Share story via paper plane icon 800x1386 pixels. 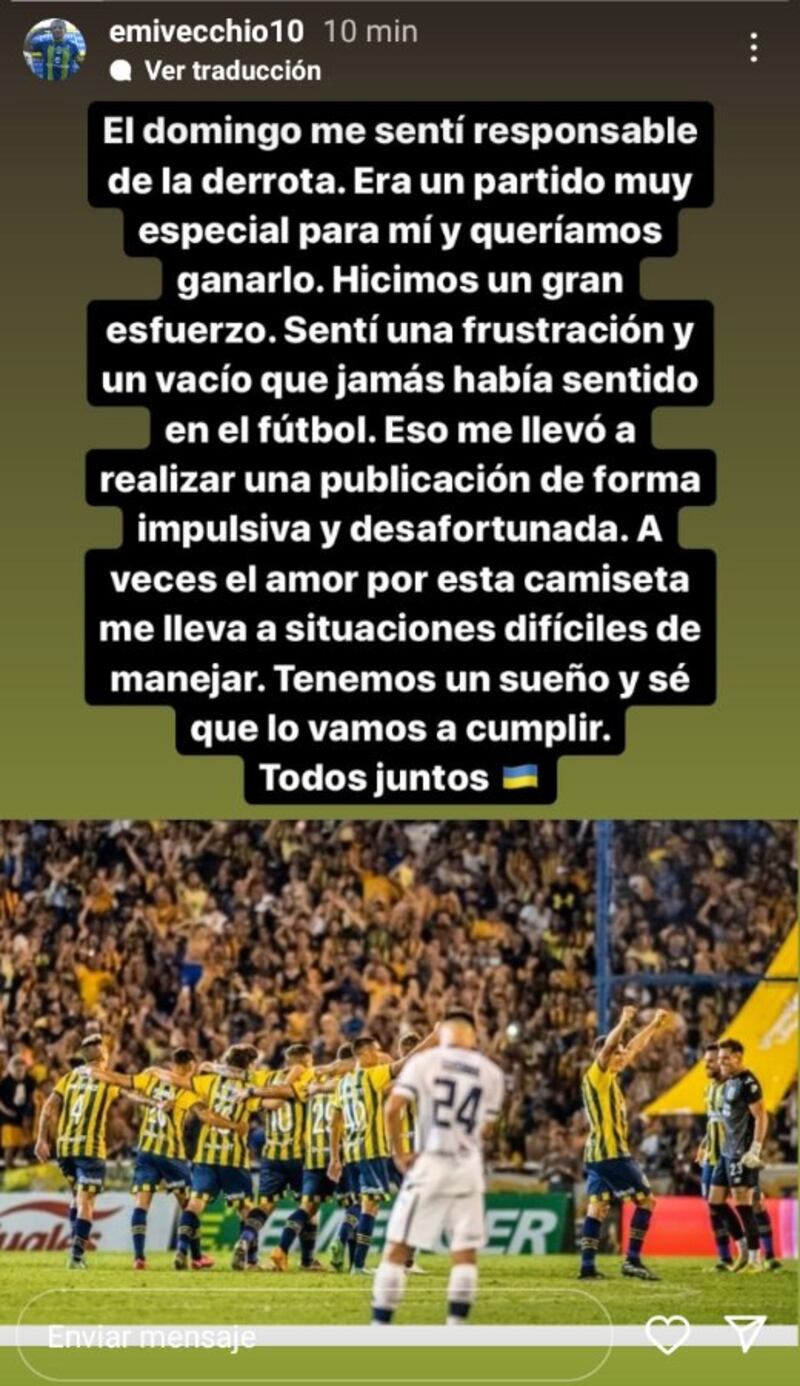click(745, 1333)
